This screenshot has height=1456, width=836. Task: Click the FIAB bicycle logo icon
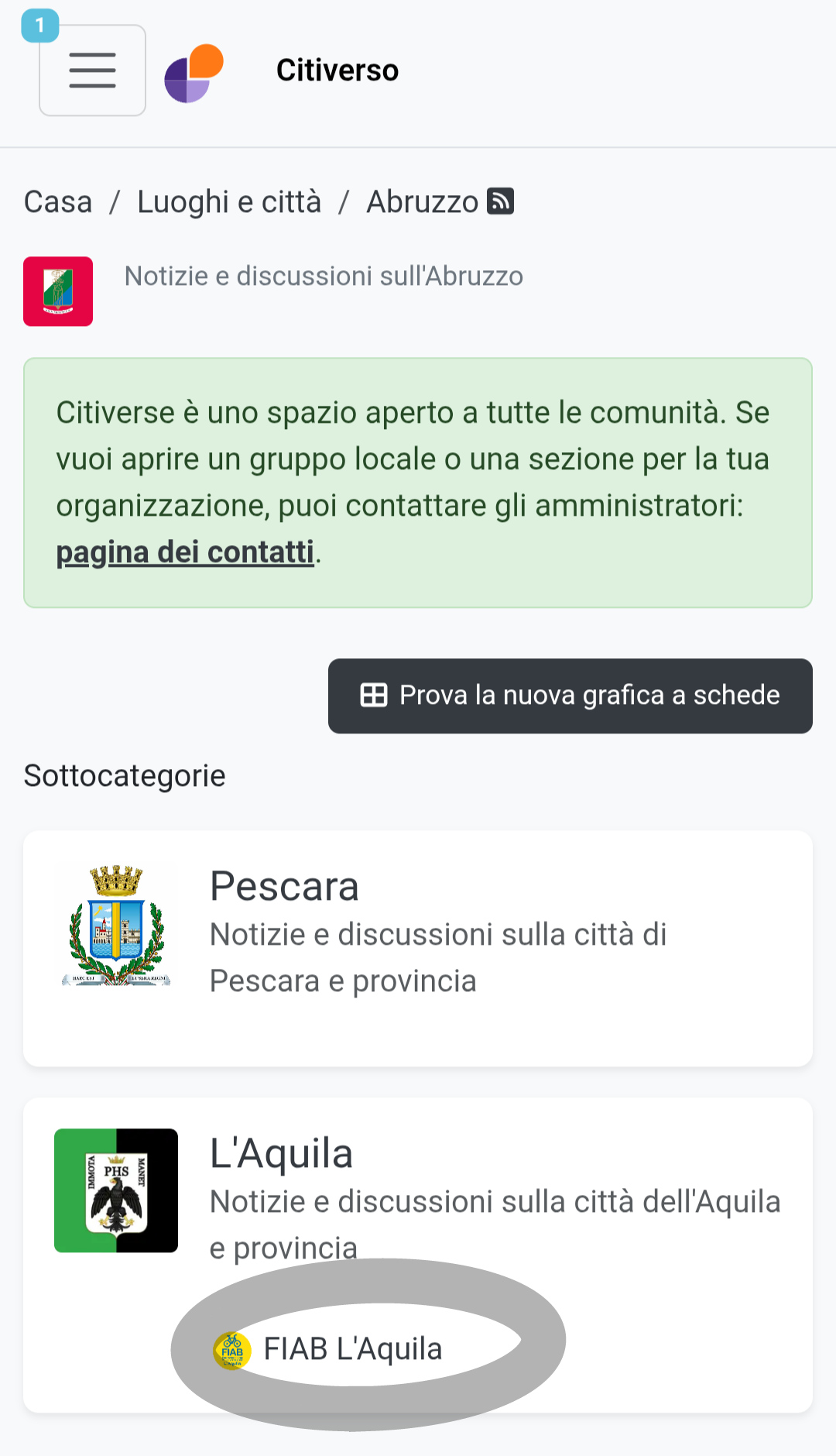coord(233,1348)
